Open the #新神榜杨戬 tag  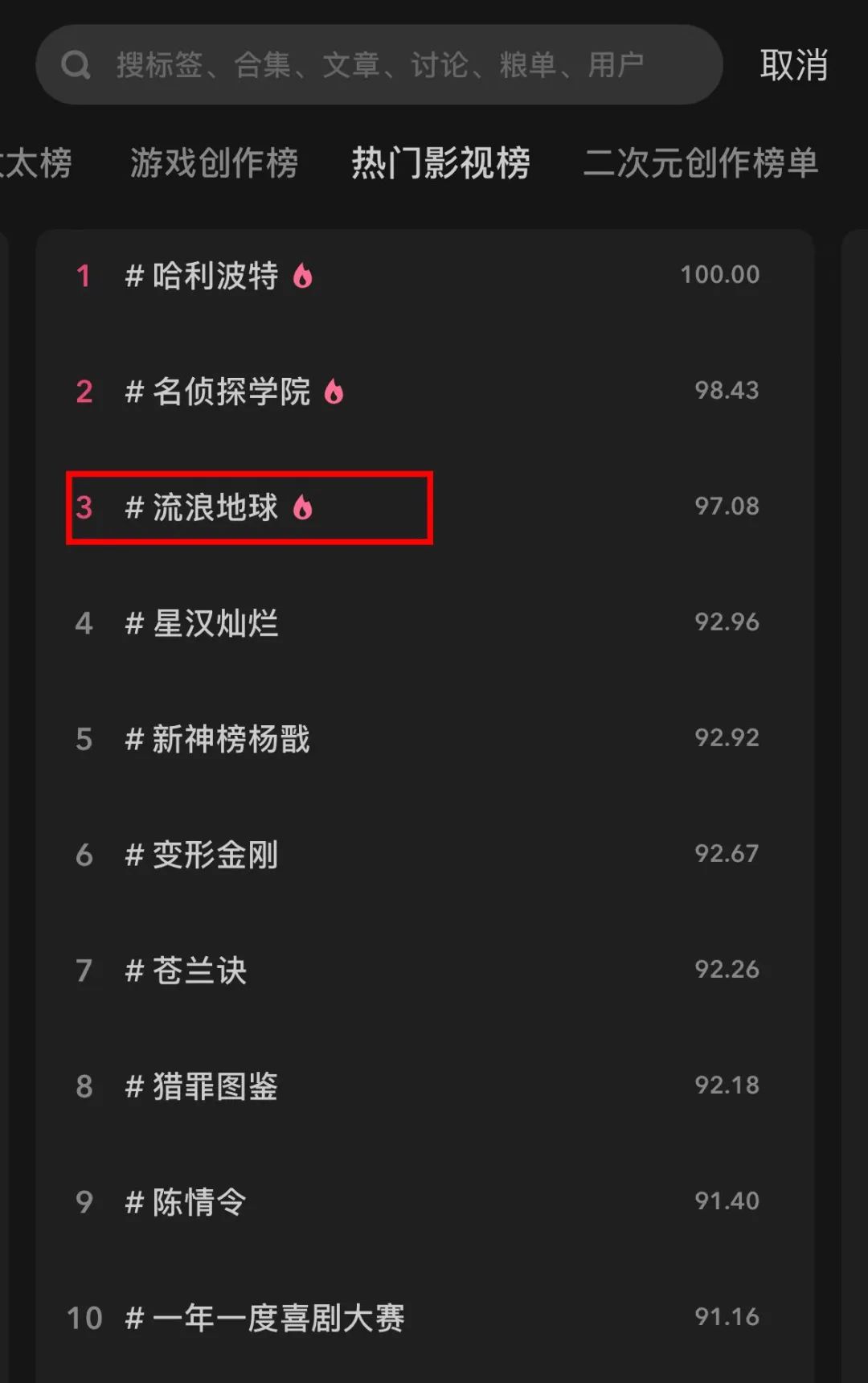[424, 739]
